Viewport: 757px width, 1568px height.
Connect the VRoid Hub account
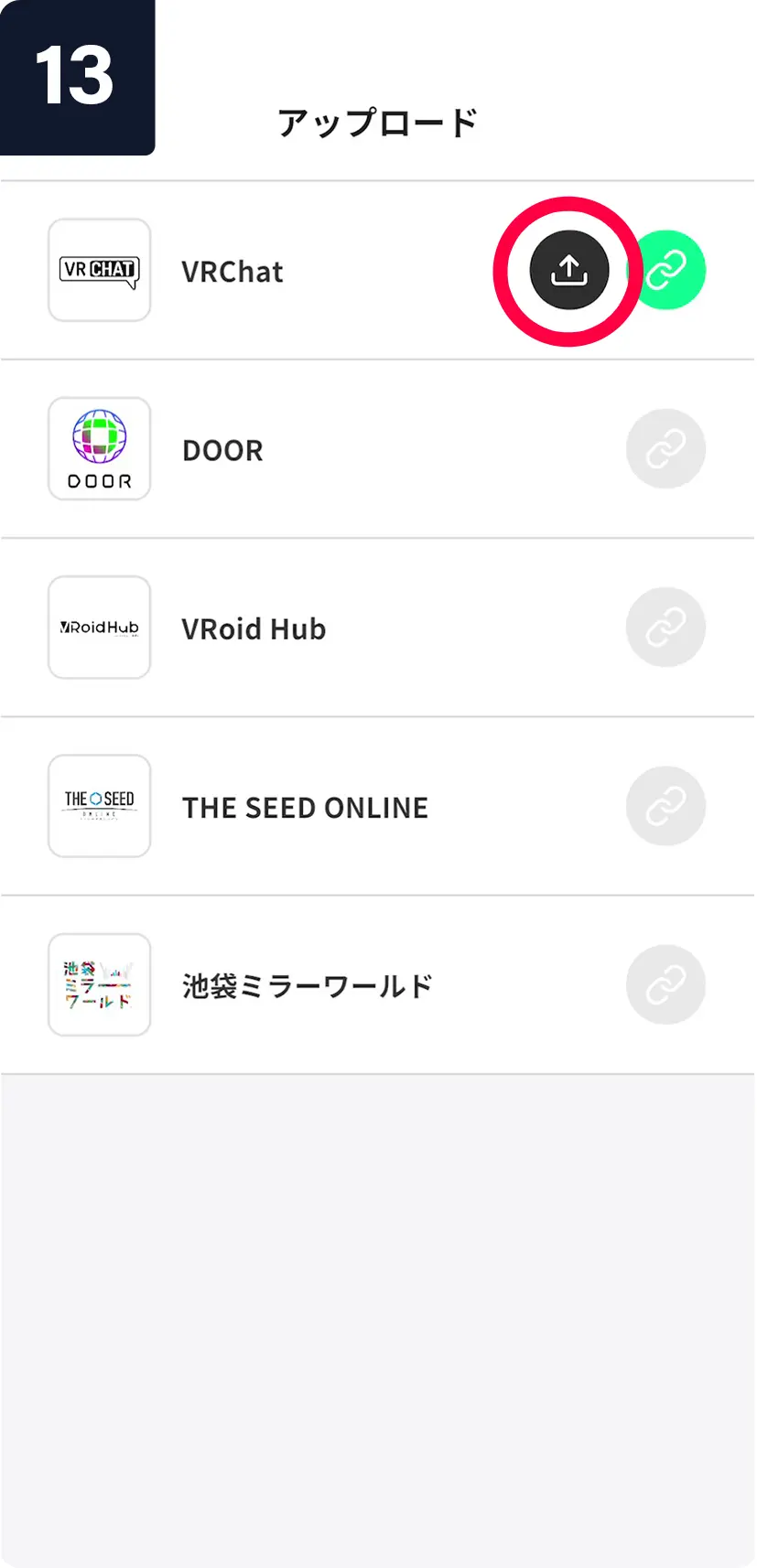pyautogui.click(x=665, y=628)
